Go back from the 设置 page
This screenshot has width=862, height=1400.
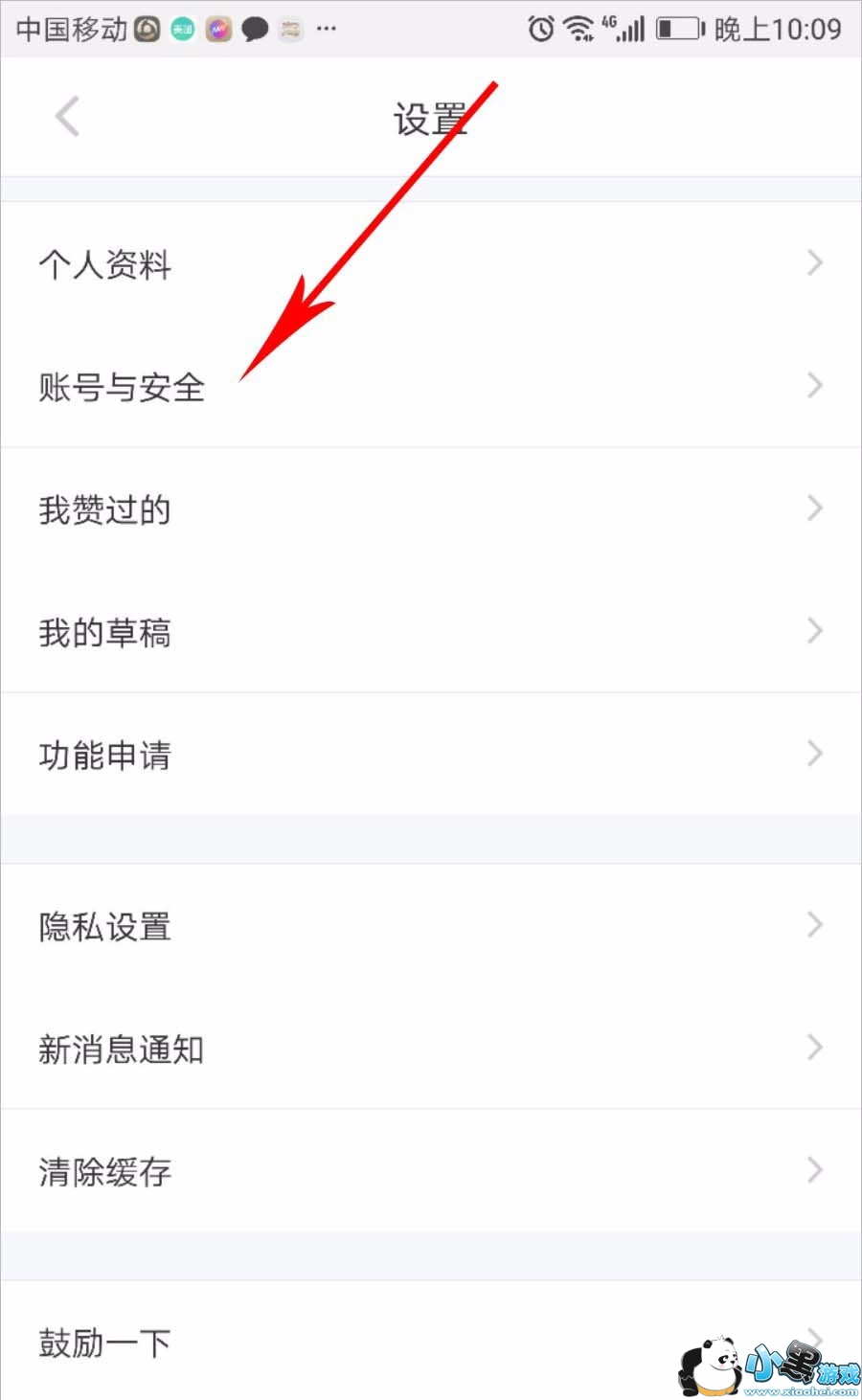(67, 118)
